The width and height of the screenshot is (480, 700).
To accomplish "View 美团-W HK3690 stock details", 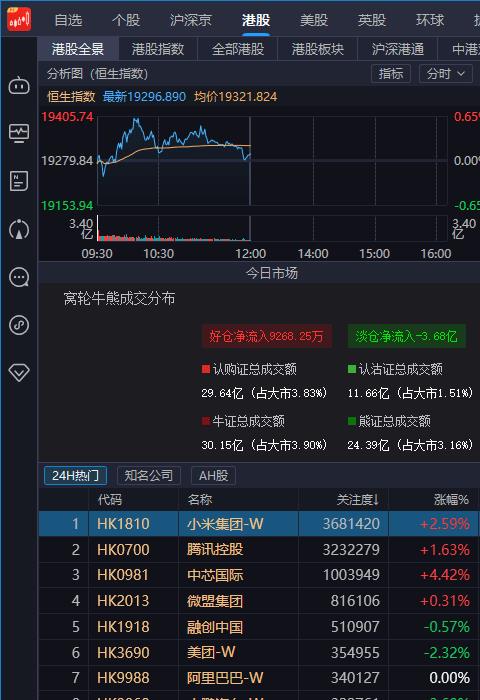I will [259, 652].
